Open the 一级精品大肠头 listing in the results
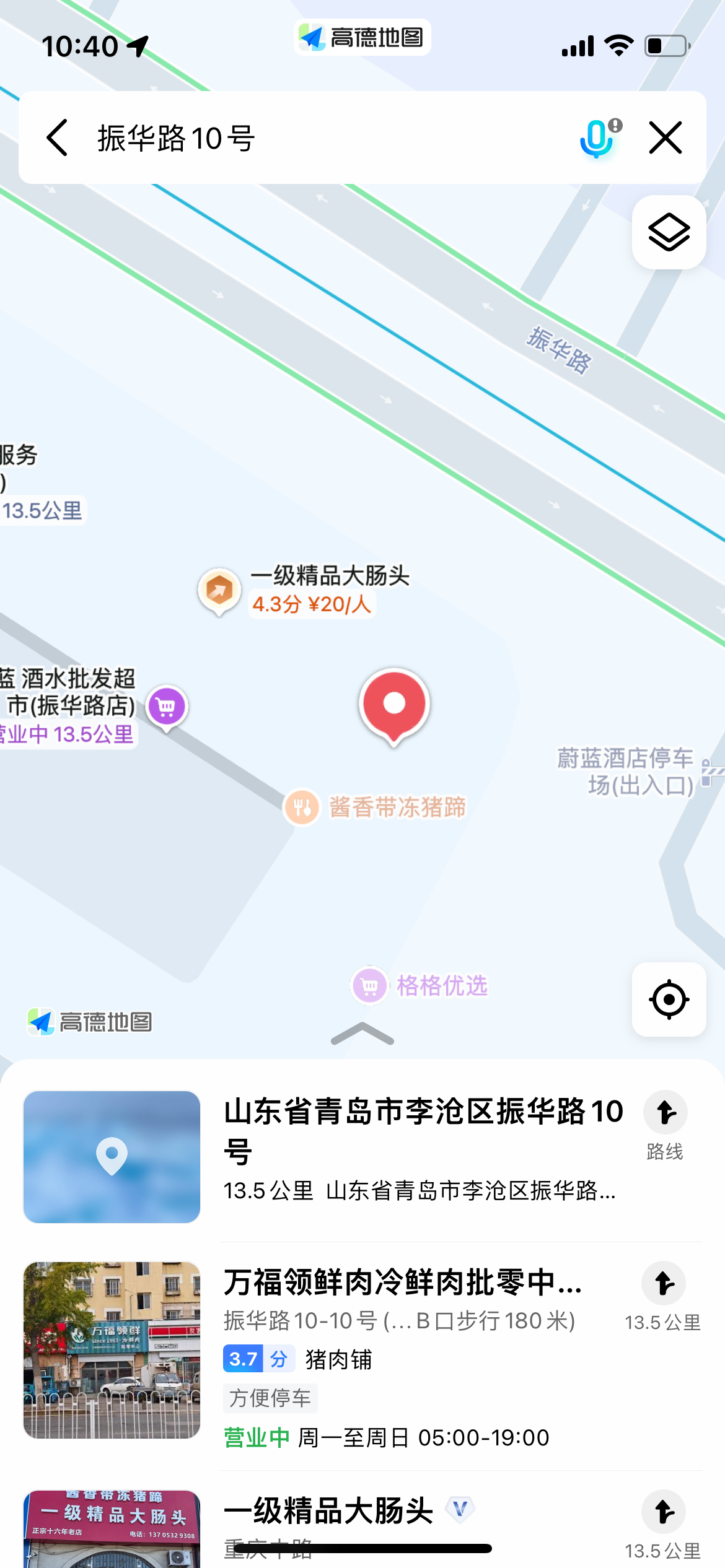This screenshot has height=1568, width=725. tap(328, 1511)
